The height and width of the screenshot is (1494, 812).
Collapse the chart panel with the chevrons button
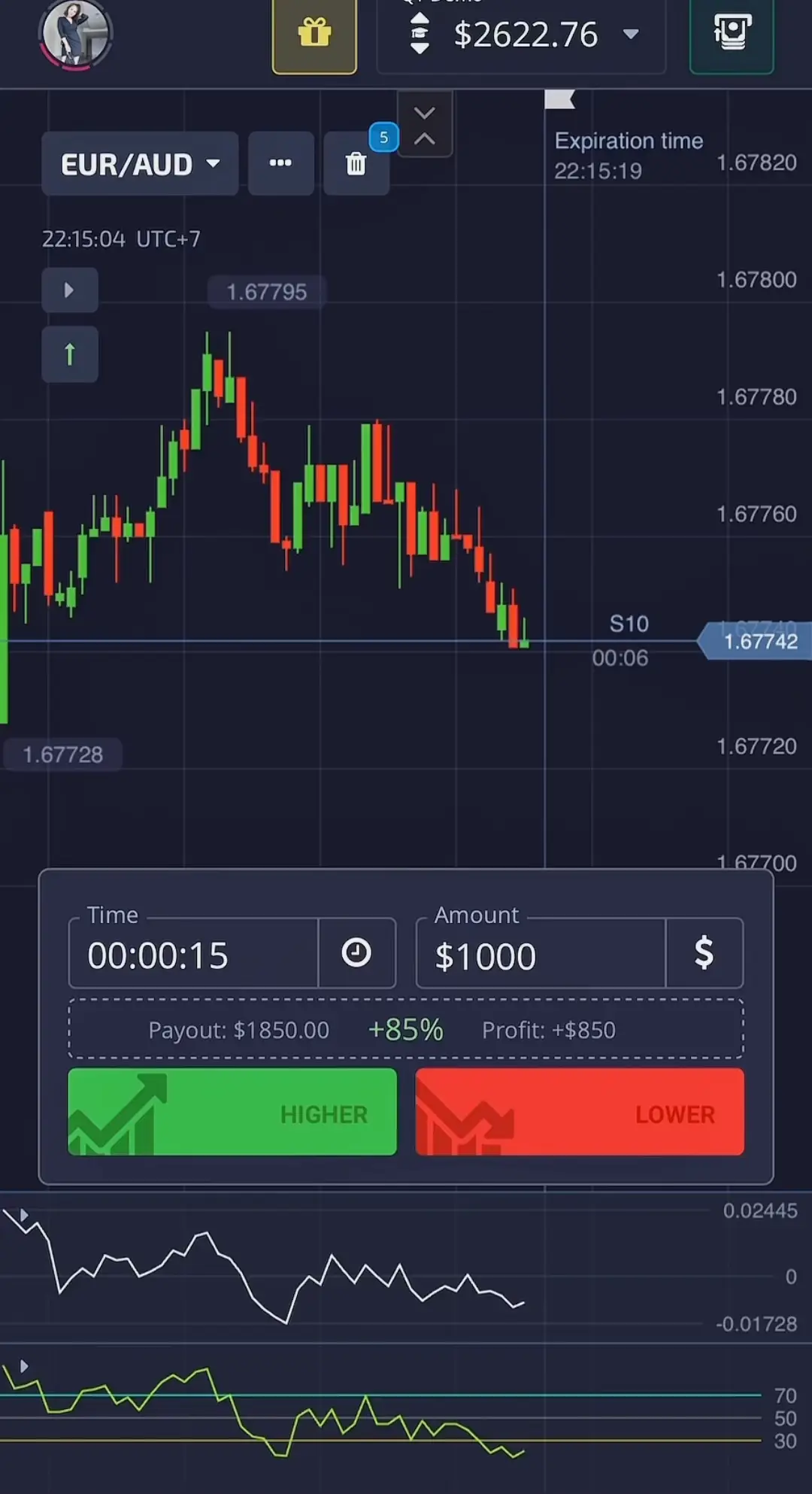tap(425, 125)
